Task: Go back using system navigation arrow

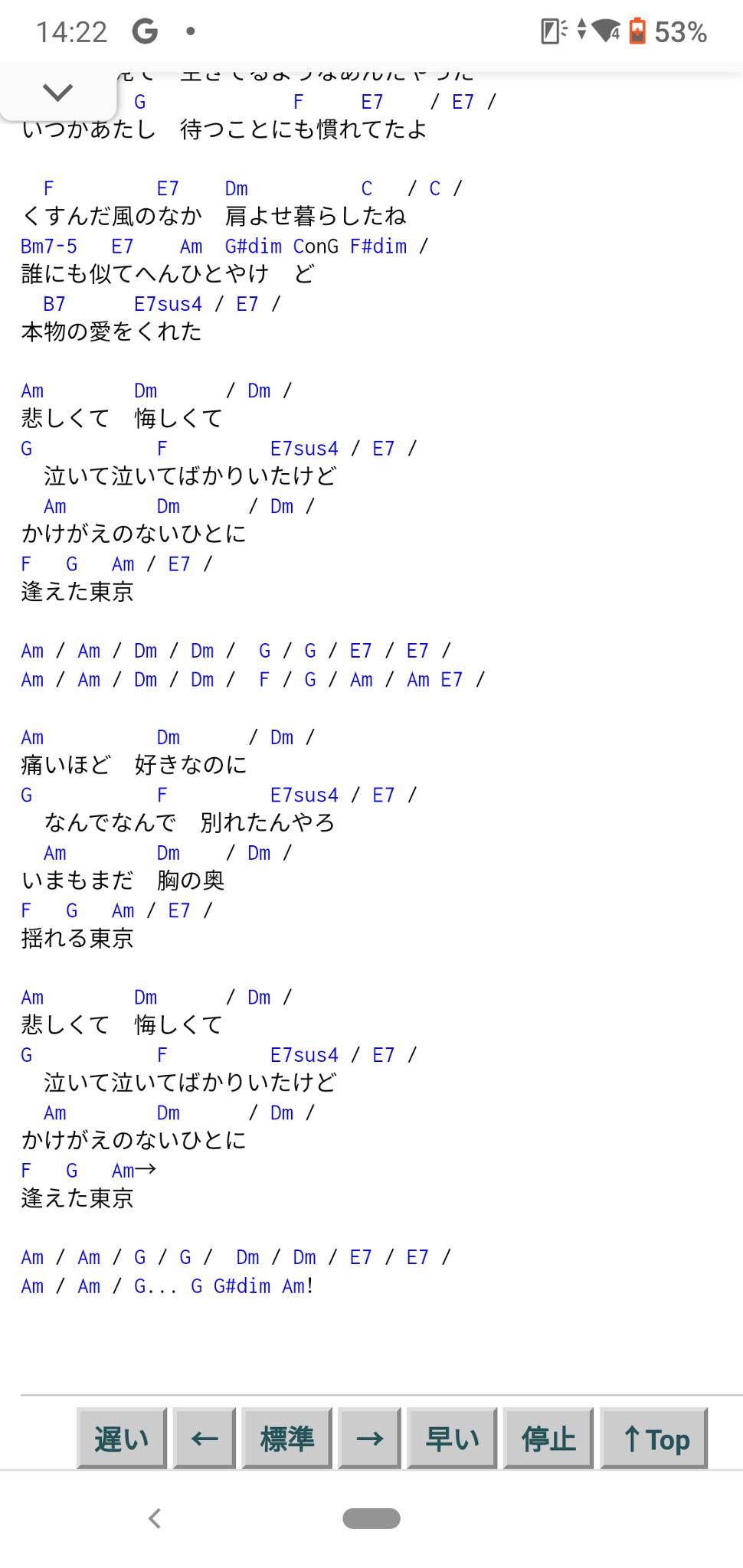Action: [x=155, y=1518]
